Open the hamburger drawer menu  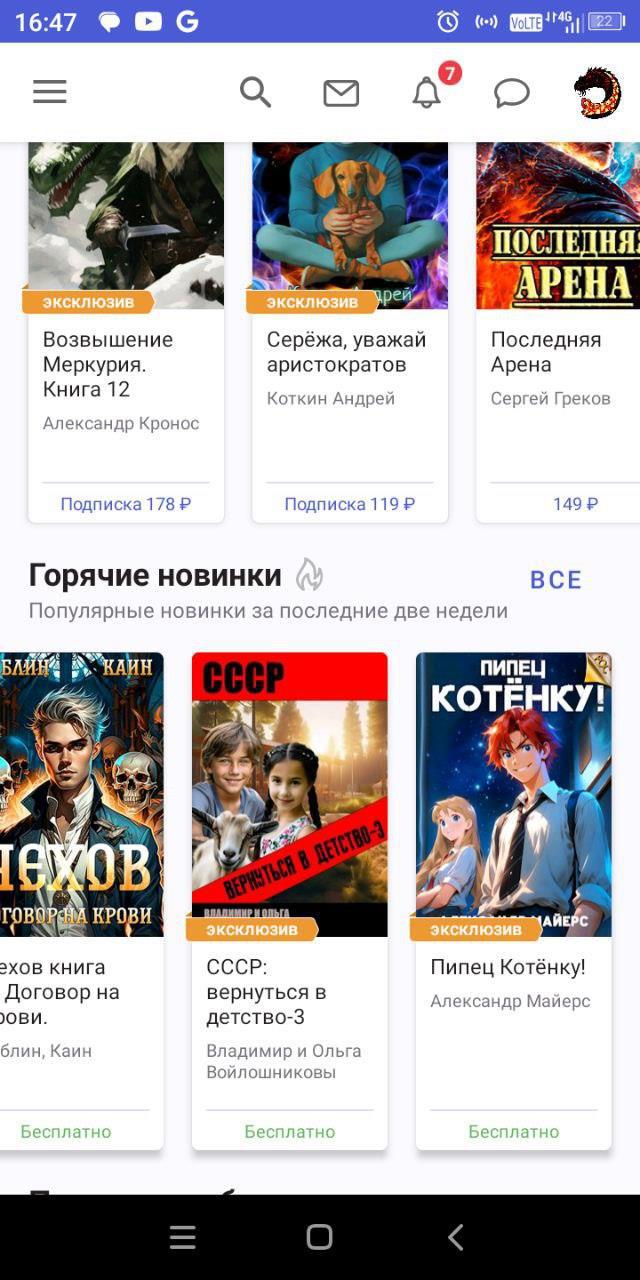(49, 92)
